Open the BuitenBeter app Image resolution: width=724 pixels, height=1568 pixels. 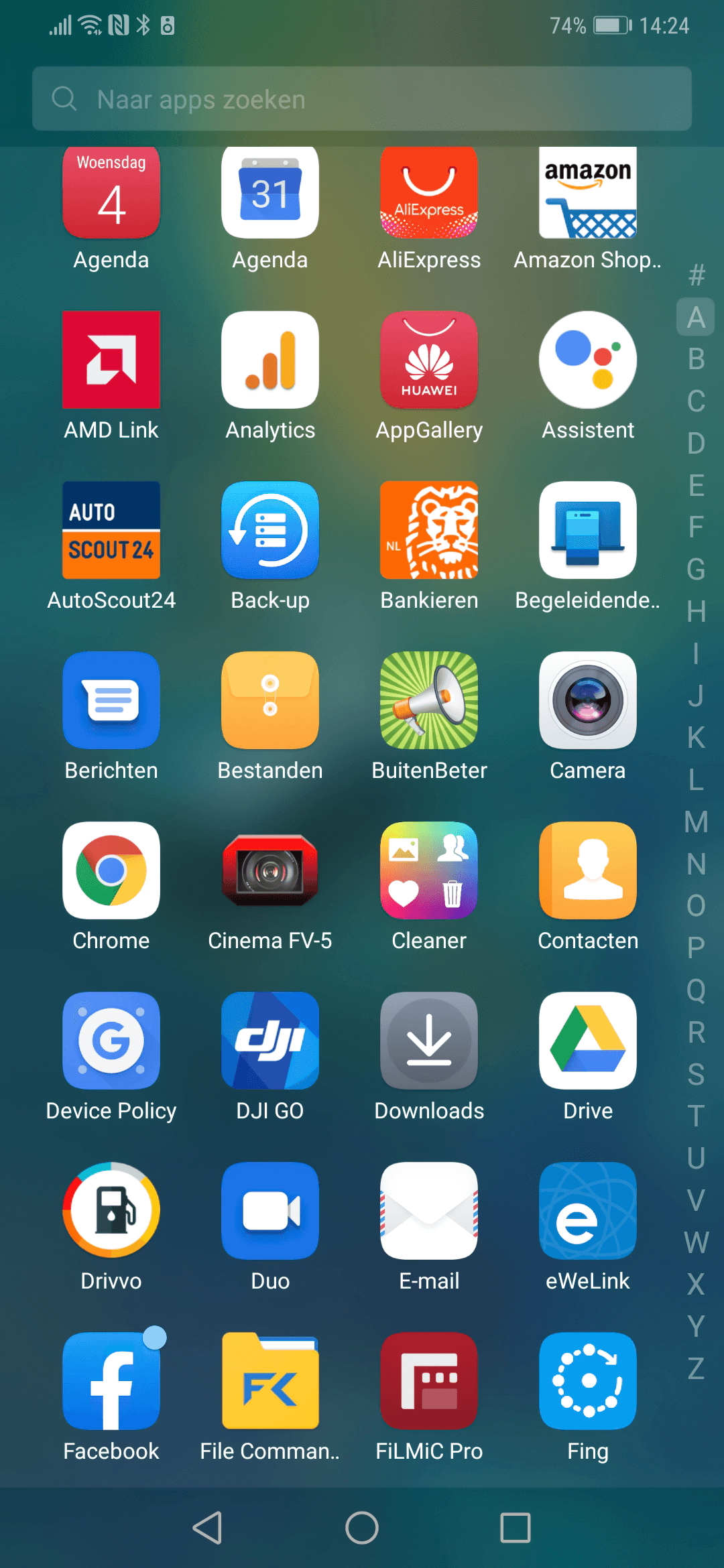(428, 700)
